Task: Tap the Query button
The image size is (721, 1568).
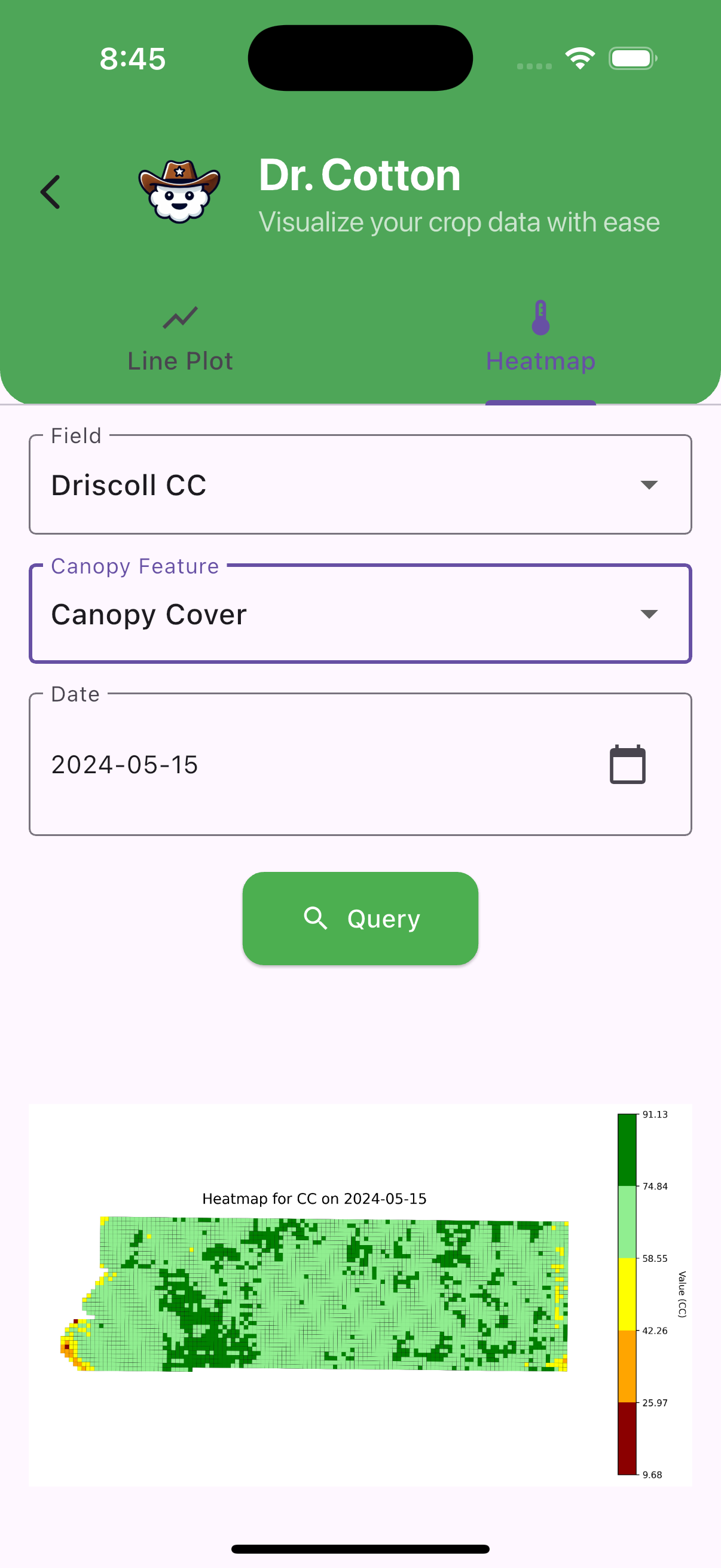Action: coord(360,918)
